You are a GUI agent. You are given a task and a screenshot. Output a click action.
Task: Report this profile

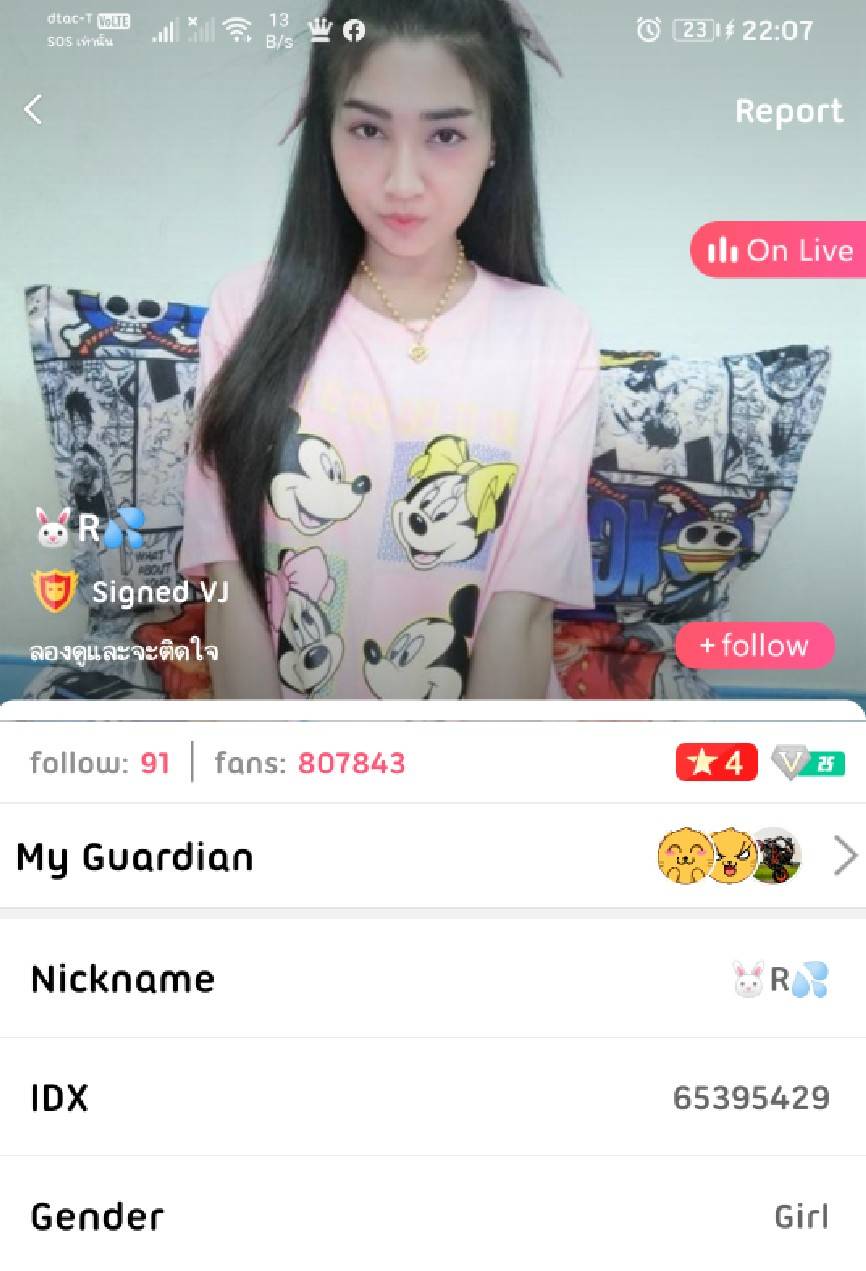[x=788, y=111]
